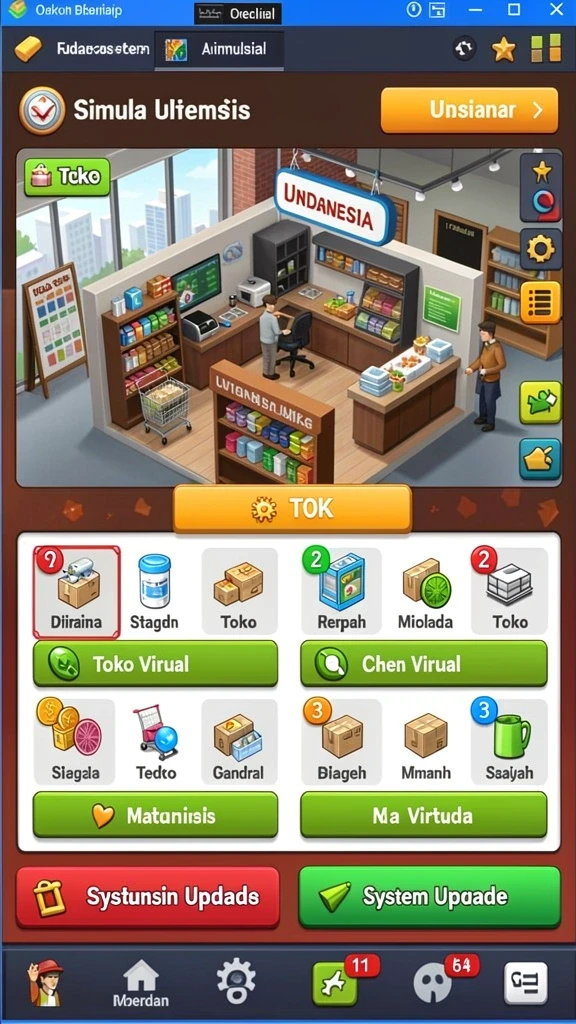Select the Stagdn jar item
Viewport: 576px width, 1024px height.
(x=154, y=593)
